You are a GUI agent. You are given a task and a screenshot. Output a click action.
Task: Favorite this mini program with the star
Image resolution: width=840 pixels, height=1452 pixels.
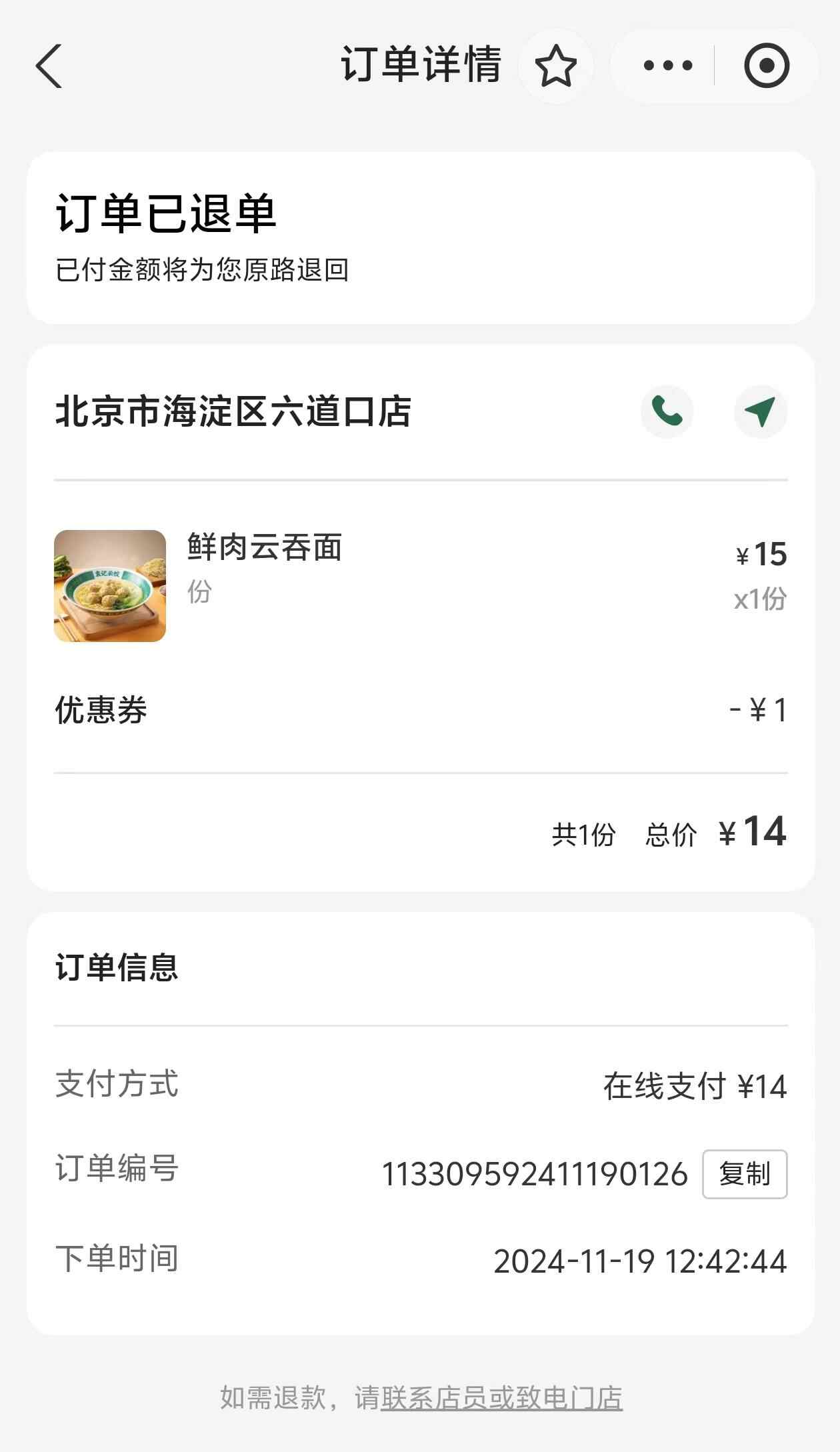(555, 66)
